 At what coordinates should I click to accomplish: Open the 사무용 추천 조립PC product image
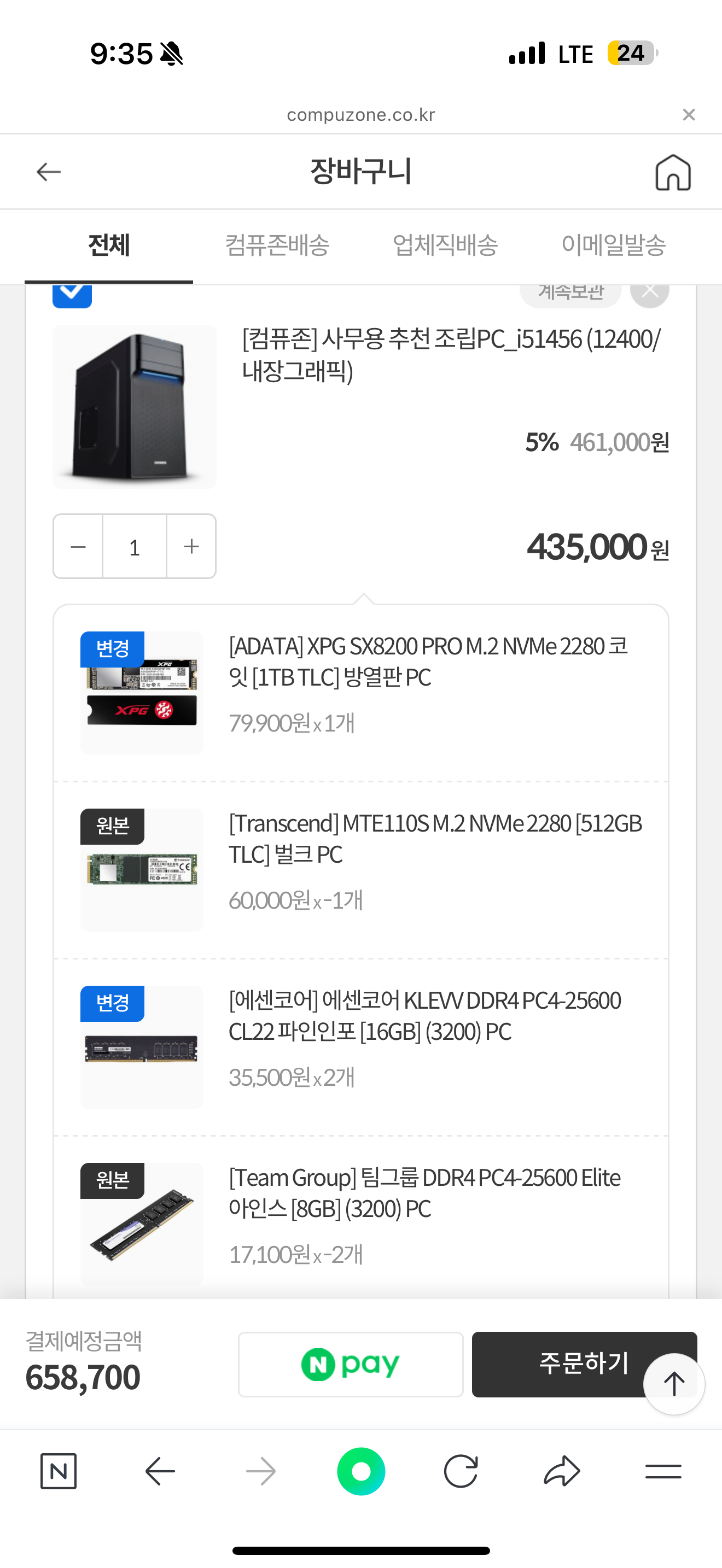(135, 407)
